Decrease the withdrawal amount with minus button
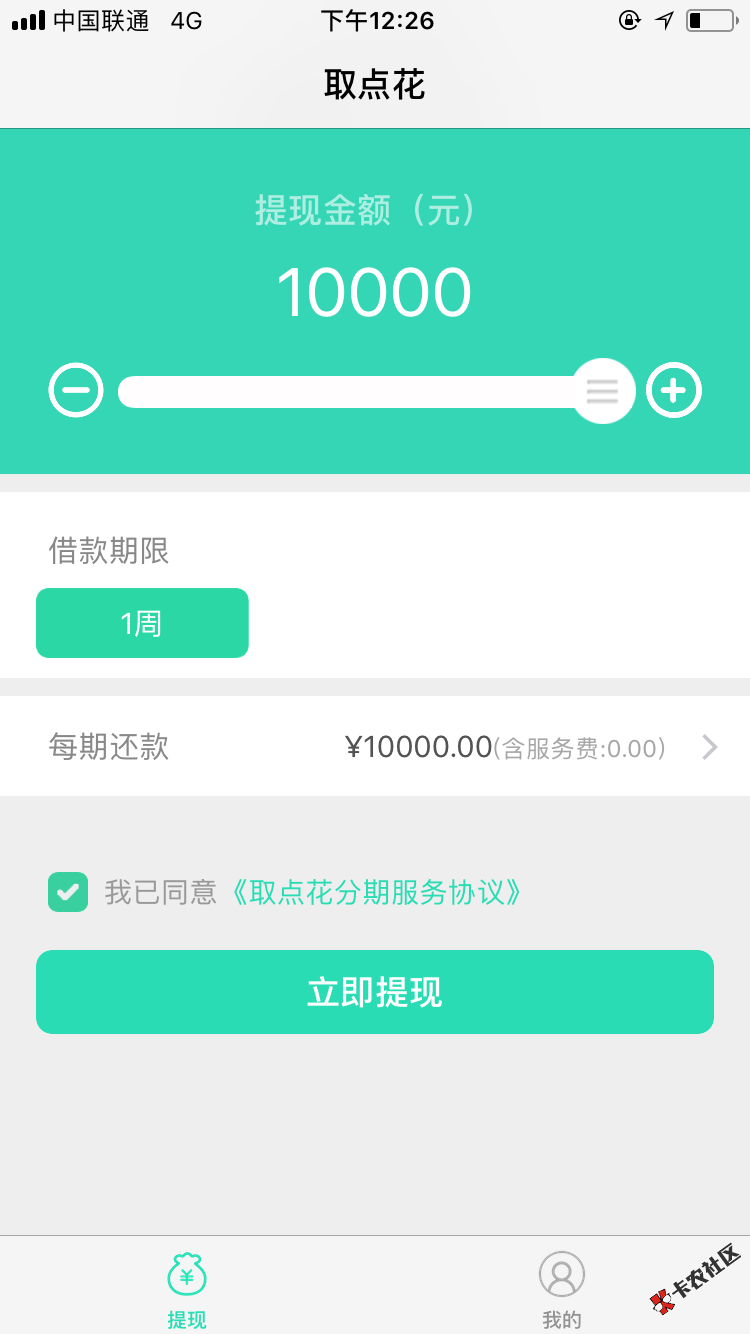 [x=76, y=390]
